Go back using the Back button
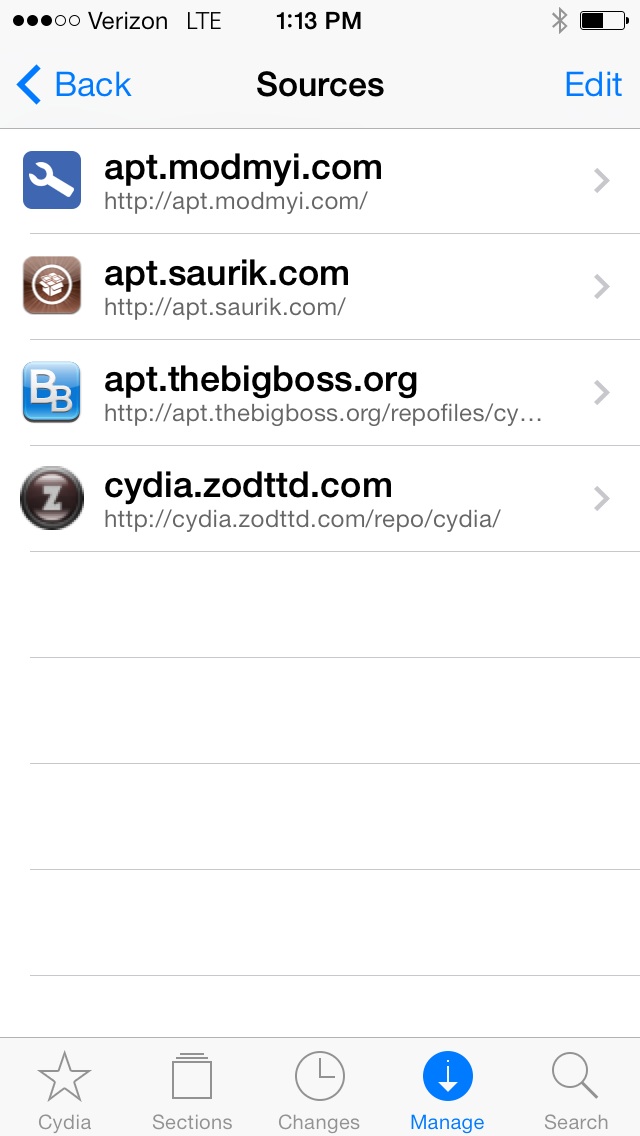This screenshot has width=640, height=1136. coord(73,85)
